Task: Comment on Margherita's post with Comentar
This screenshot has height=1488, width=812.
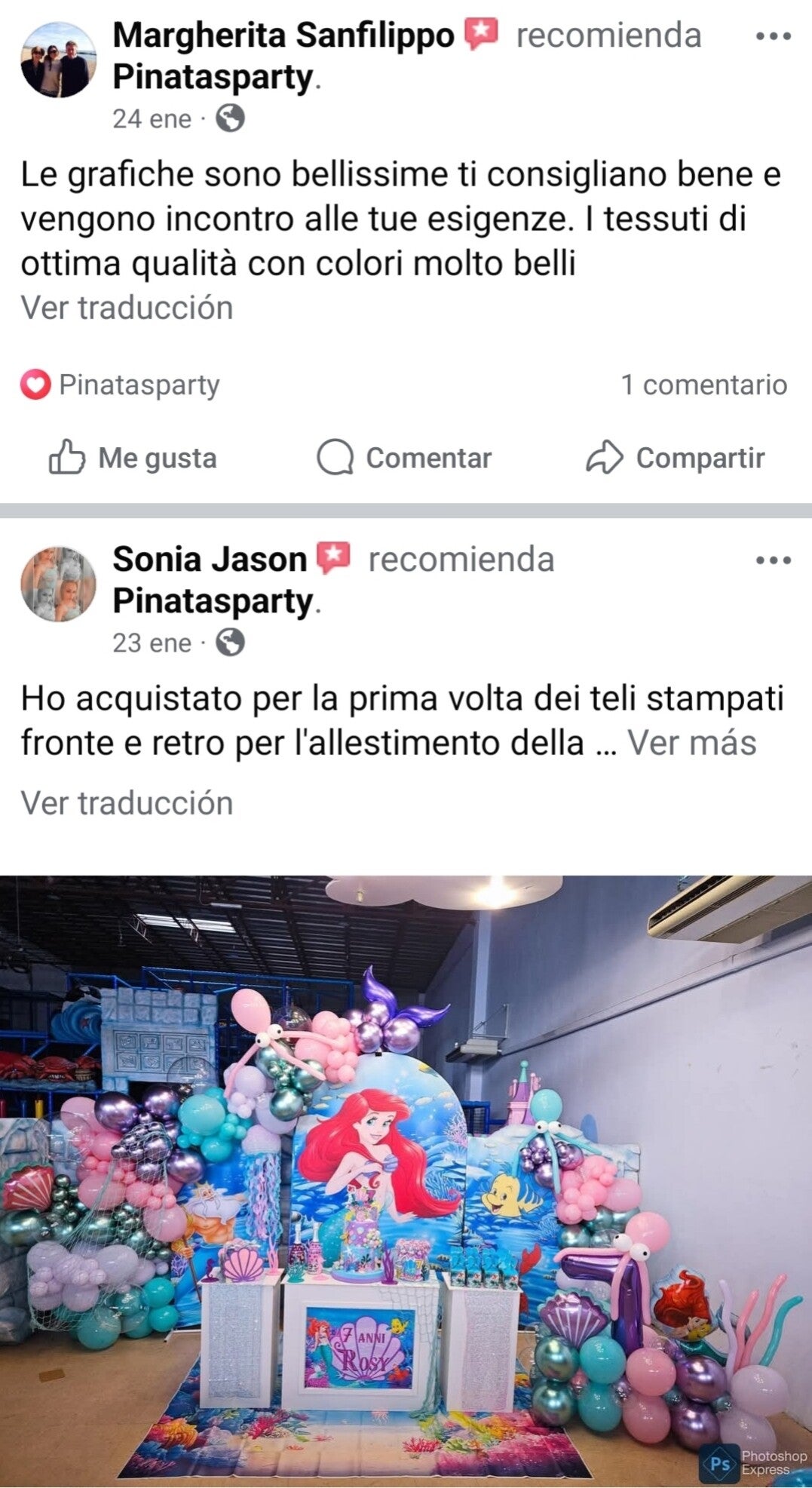Action: [x=404, y=458]
